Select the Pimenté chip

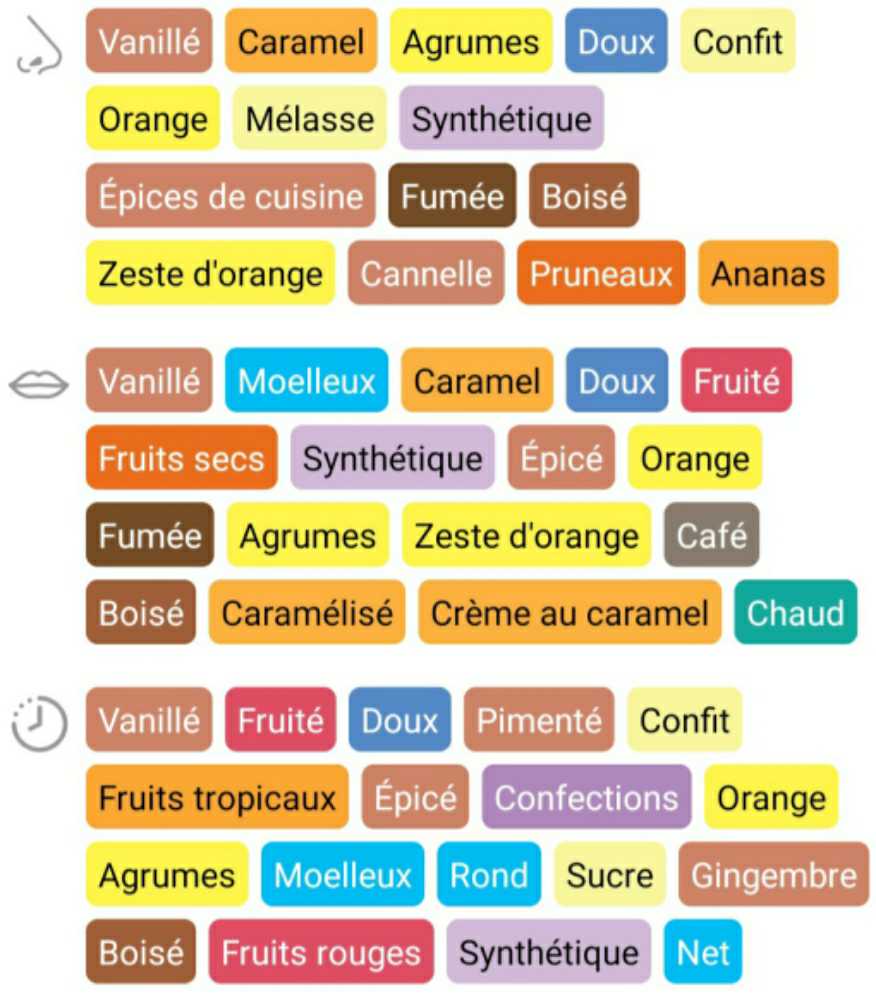[539, 720]
